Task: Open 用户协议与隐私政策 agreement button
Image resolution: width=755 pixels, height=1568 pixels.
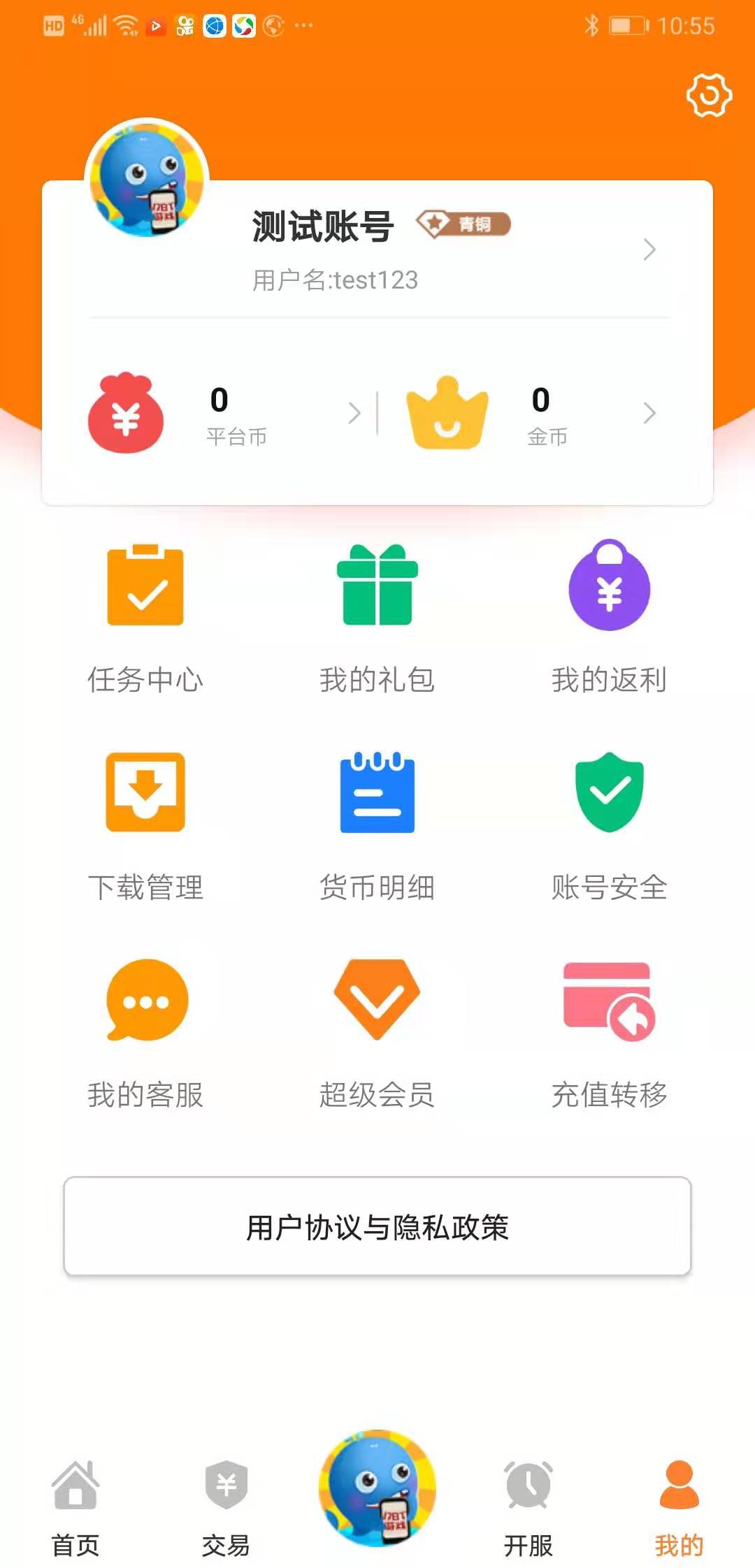Action: coord(377,1225)
